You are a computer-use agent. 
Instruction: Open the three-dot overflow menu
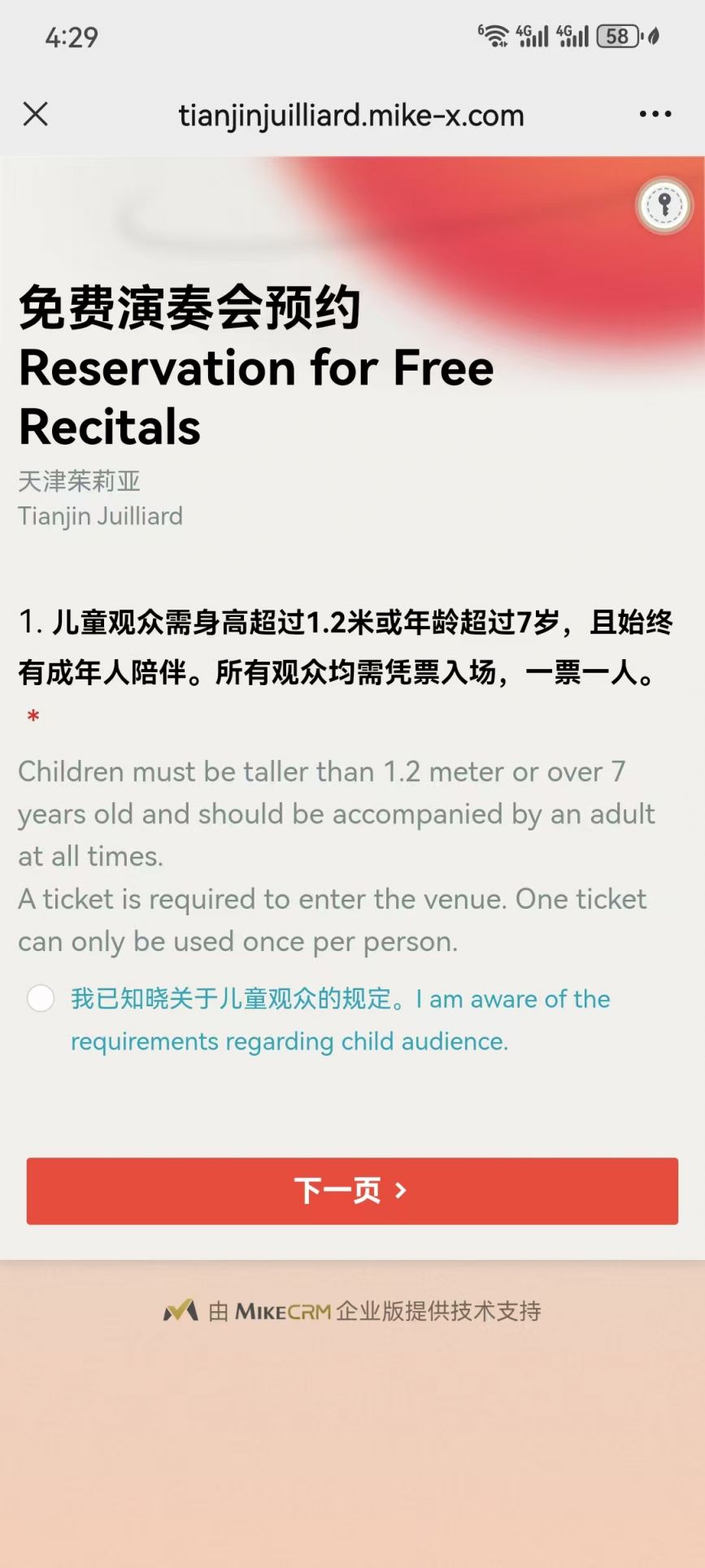655,115
